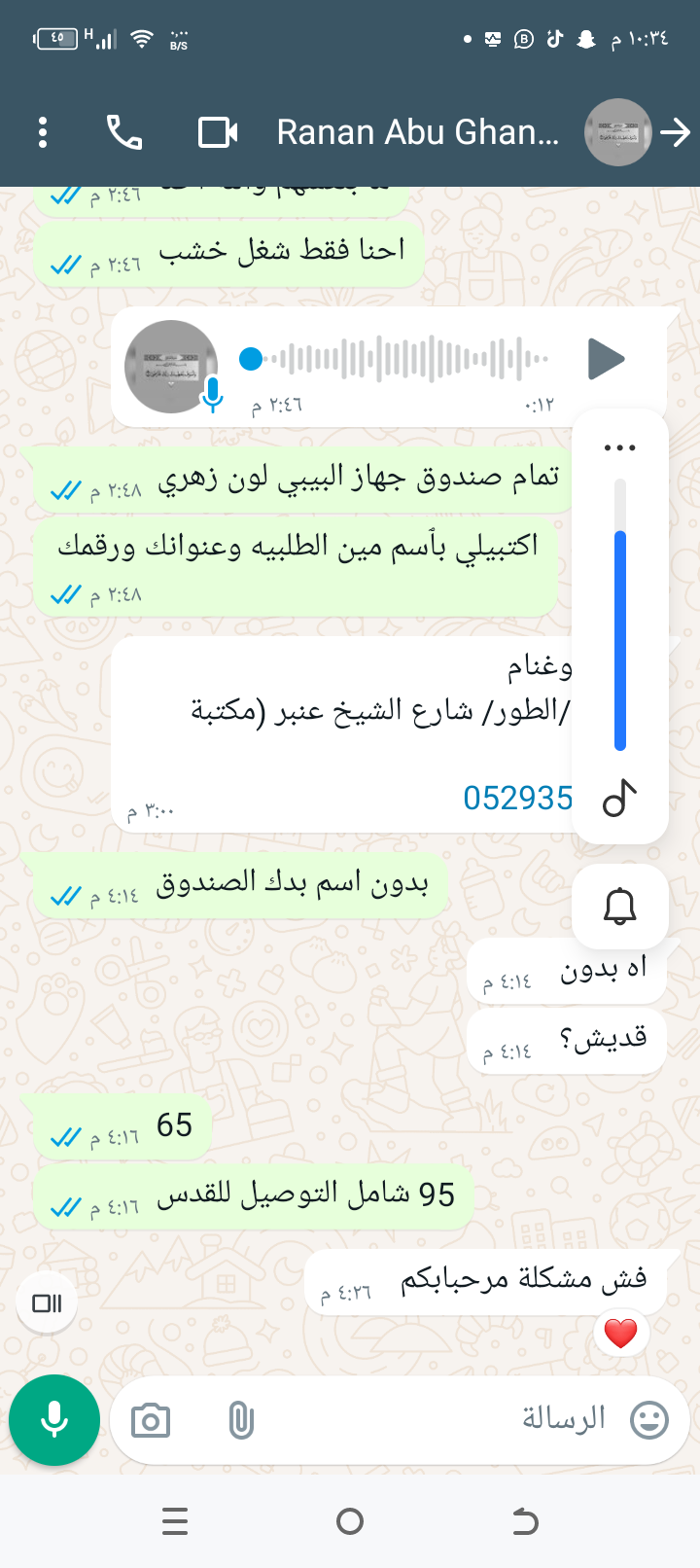Viewport: 700px width, 1568px height.
Task: Attach a file with the paperclip
Action: [x=241, y=1421]
